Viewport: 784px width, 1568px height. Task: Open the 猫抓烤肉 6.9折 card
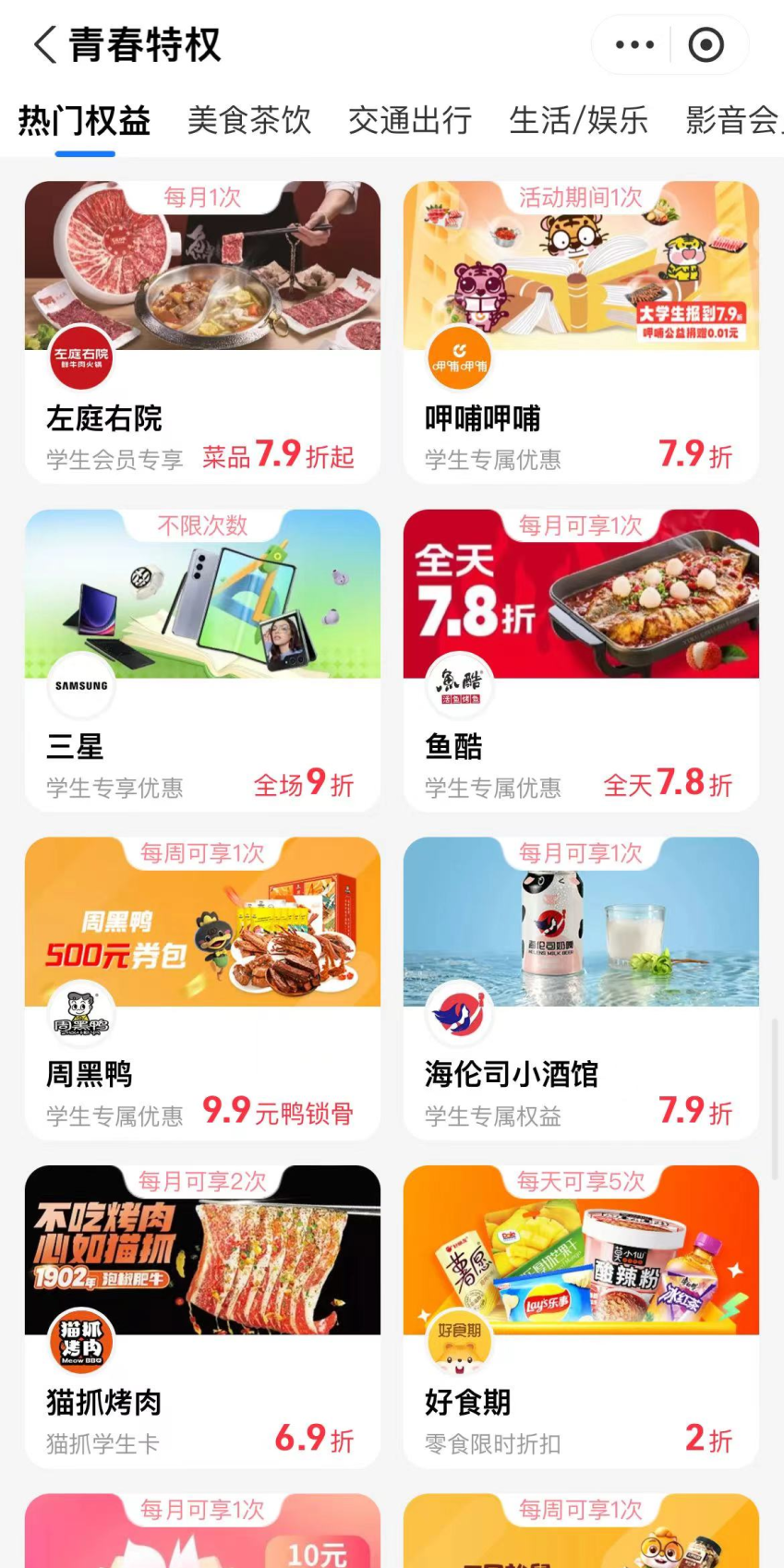click(x=202, y=1316)
